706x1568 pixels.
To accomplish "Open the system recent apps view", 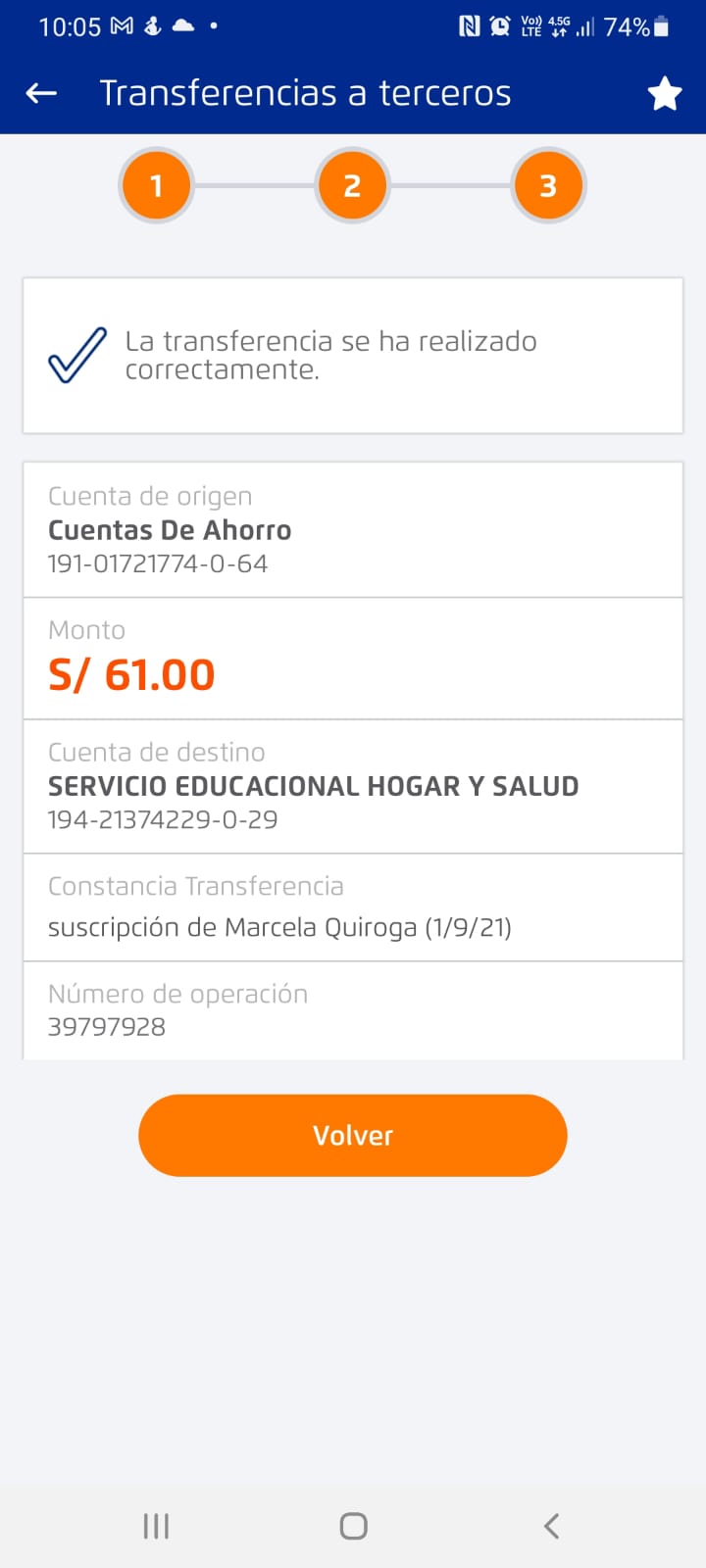I will 156,1526.
